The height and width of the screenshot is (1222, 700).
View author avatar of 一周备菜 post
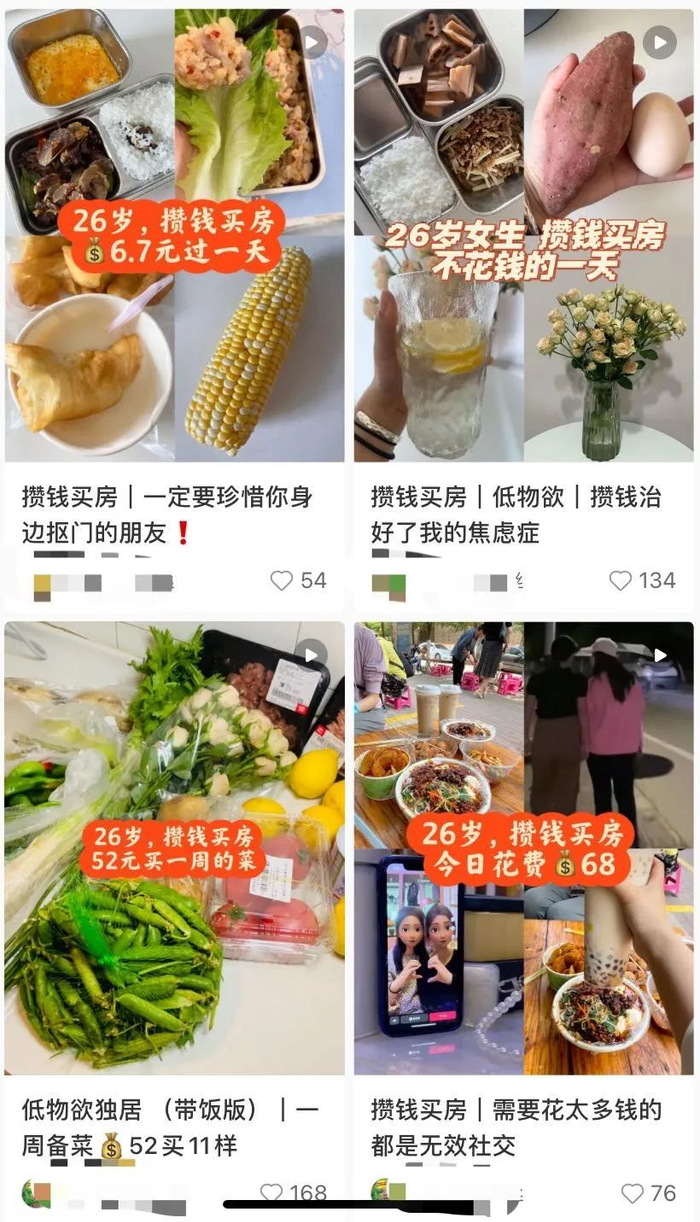(38, 1193)
